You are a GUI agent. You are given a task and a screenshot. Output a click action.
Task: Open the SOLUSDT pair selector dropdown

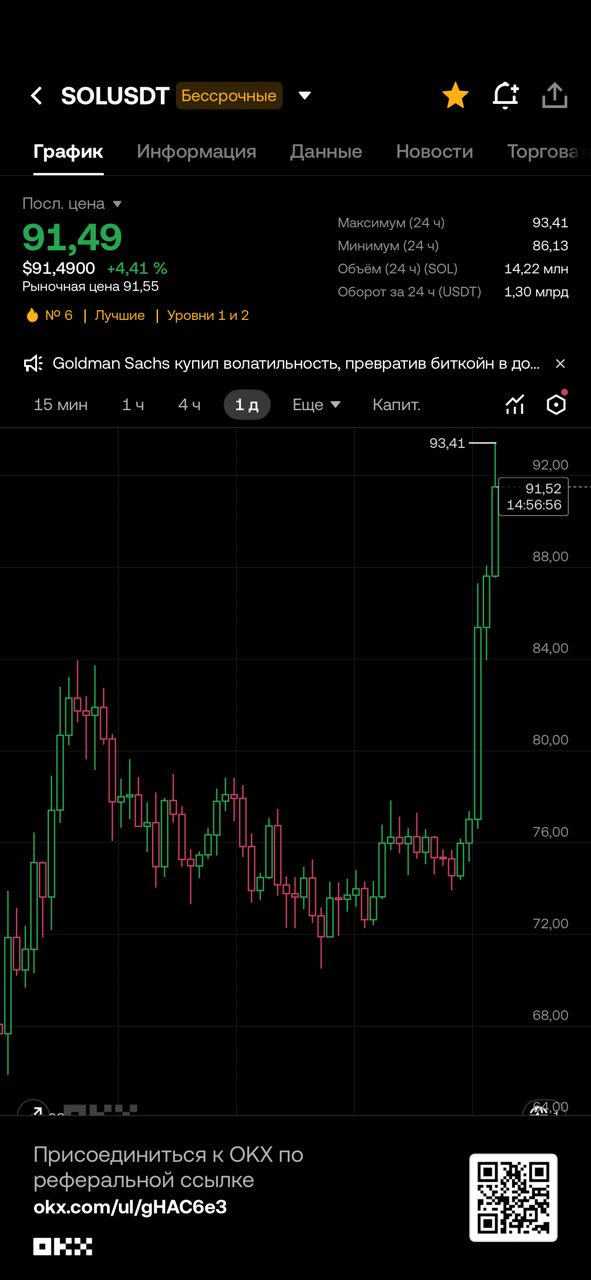click(x=305, y=96)
